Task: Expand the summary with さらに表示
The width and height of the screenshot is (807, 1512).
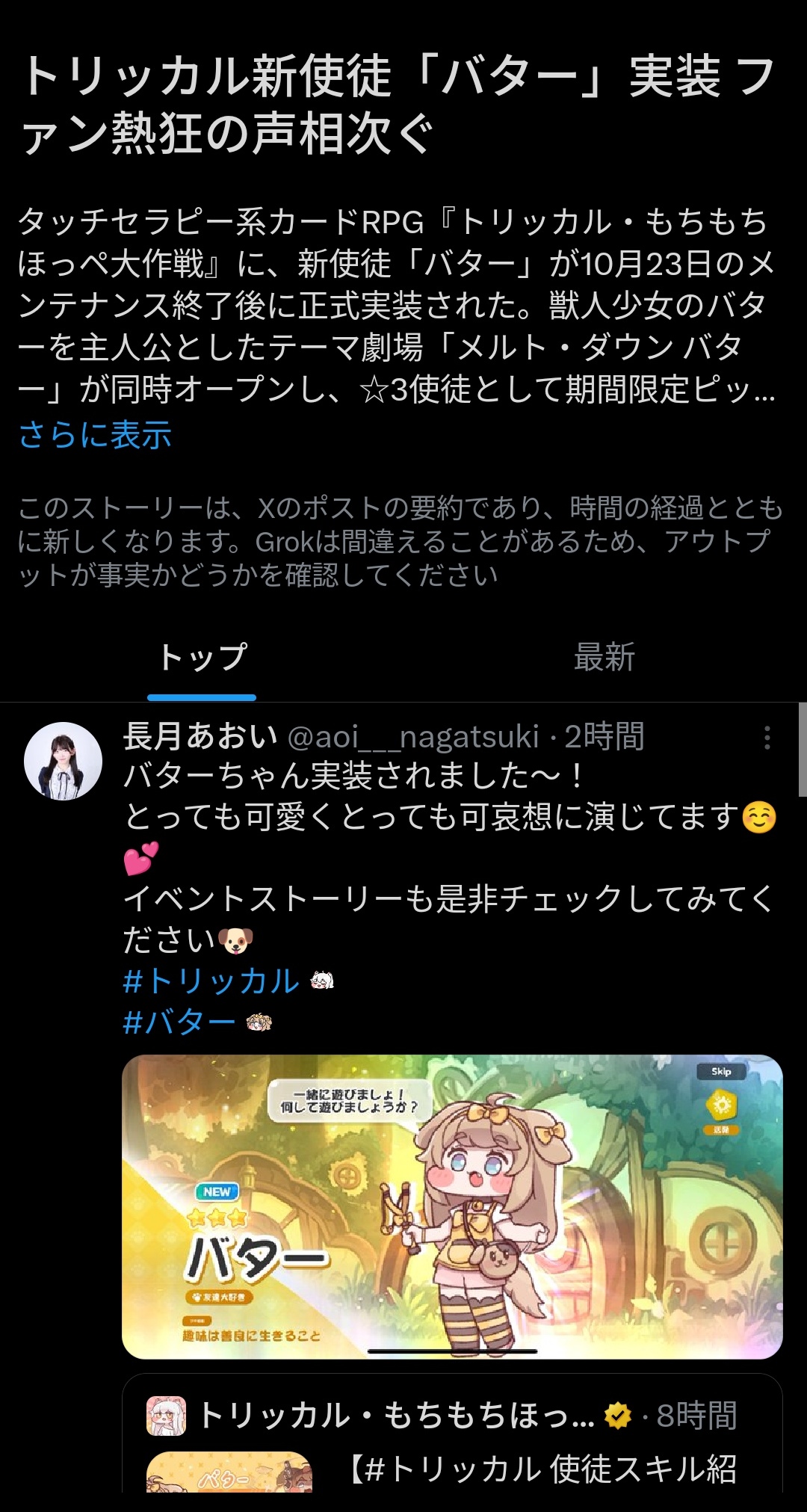Action: (x=95, y=434)
